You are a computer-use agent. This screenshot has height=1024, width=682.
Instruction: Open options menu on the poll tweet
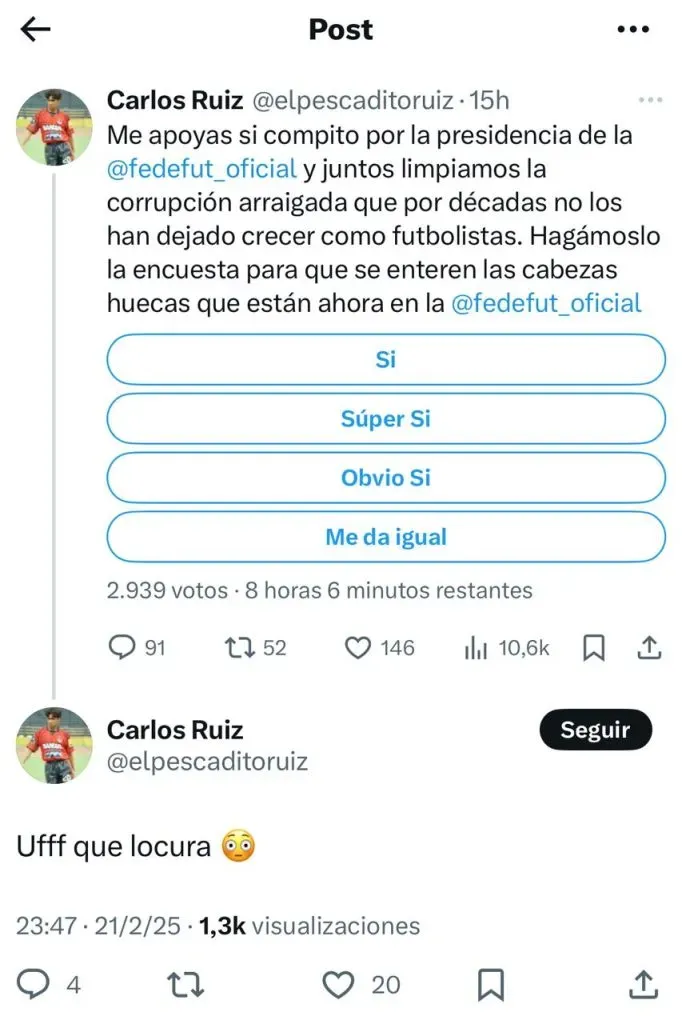point(650,100)
